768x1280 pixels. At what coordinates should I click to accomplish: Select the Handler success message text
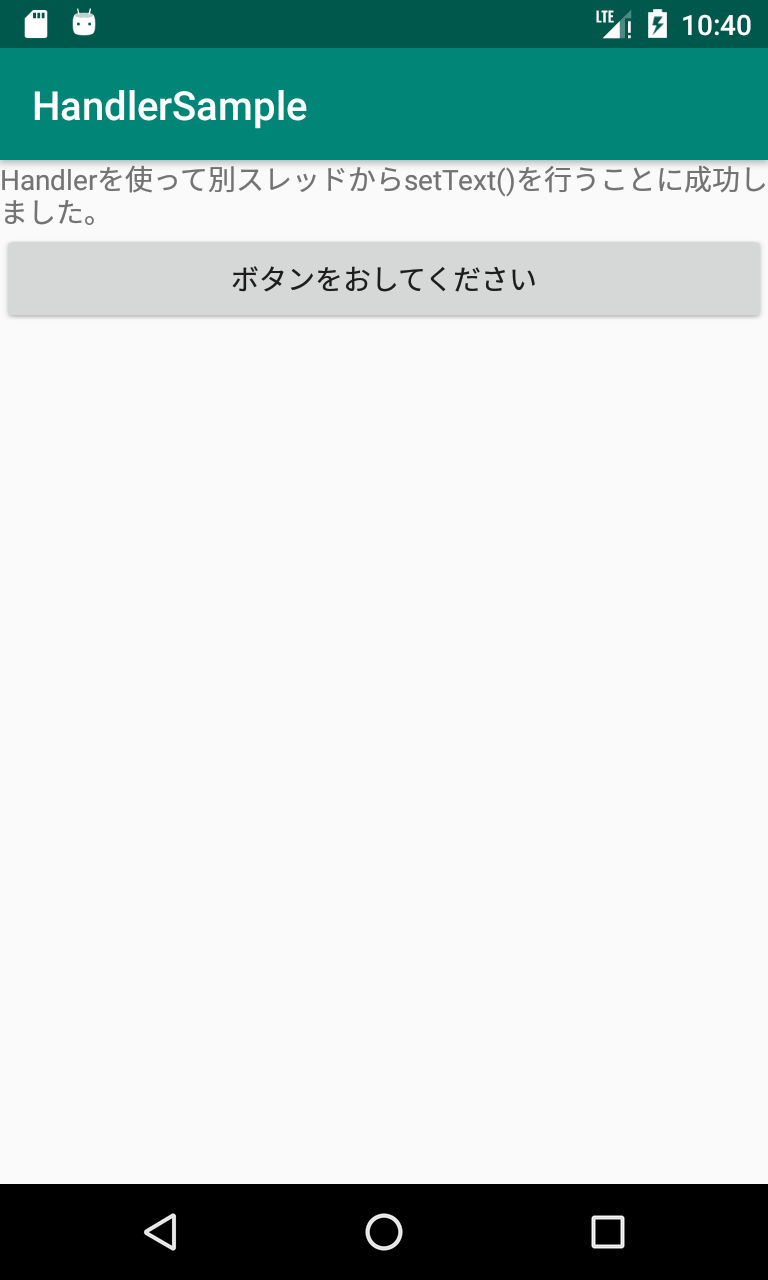pyautogui.click(x=300, y=180)
